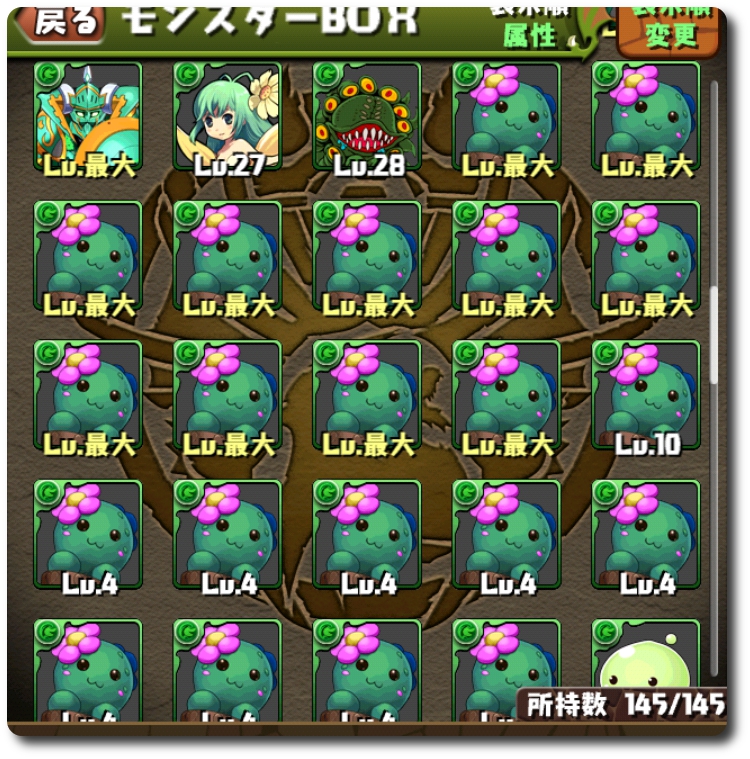The image size is (750, 759).
Task: Open the 表示順変更 sort order button
Action: 670,27
